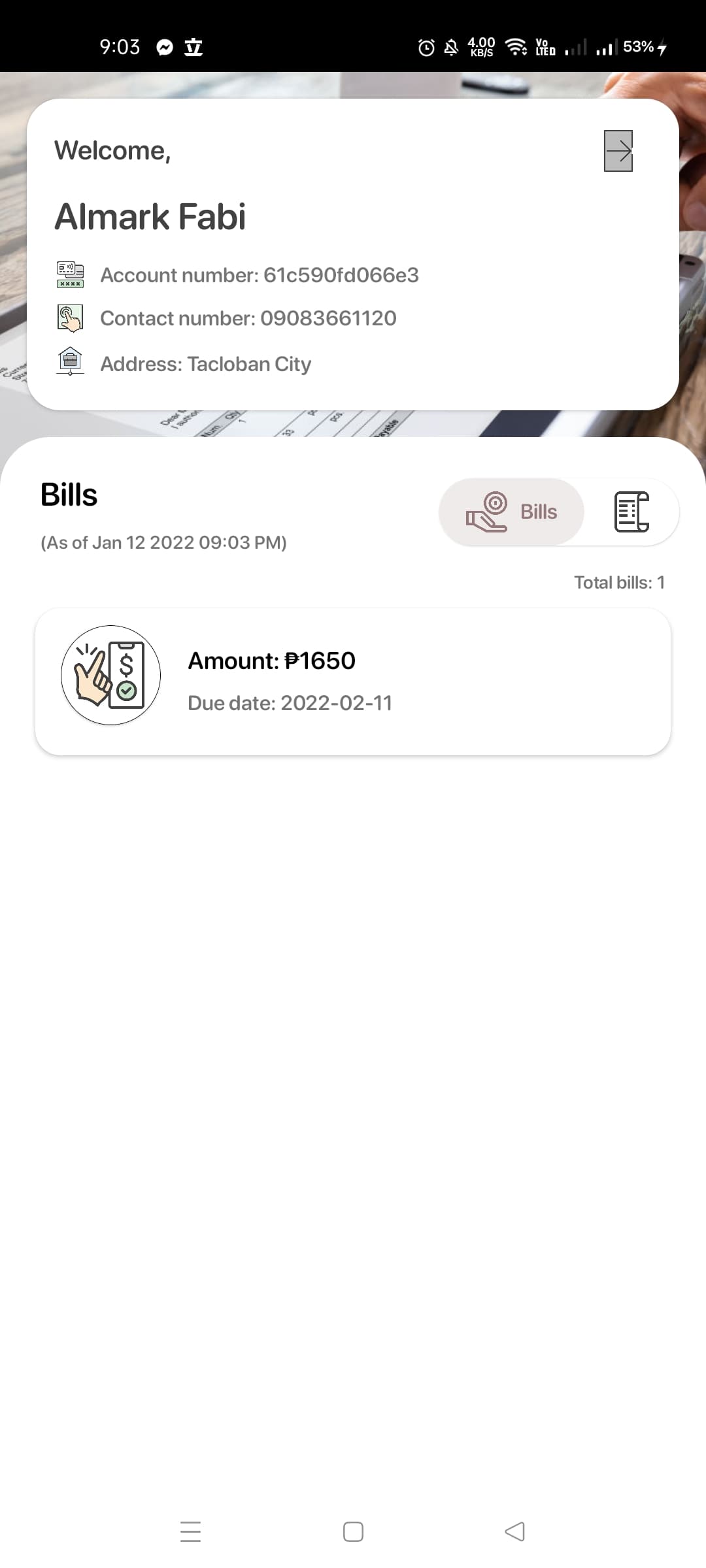
Task: Click the address briefcase icon
Action: tap(70, 361)
